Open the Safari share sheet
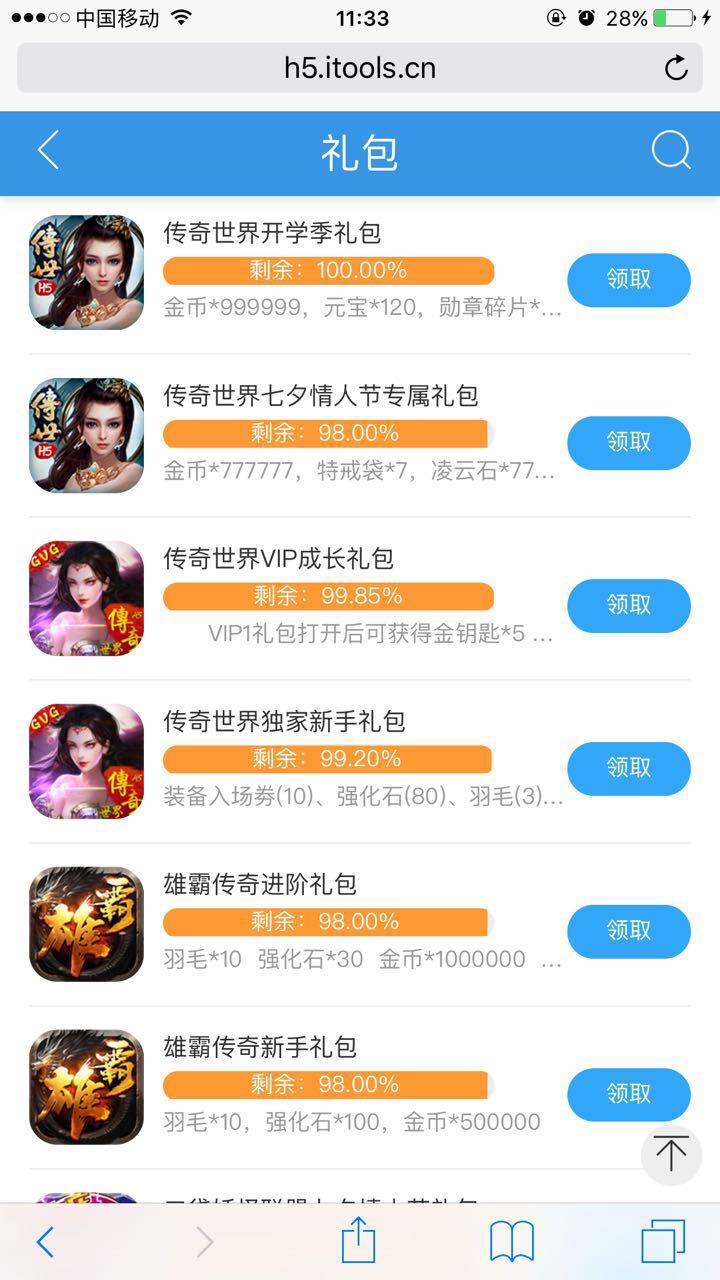This screenshot has height=1280, width=720. click(x=358, y=1242)
